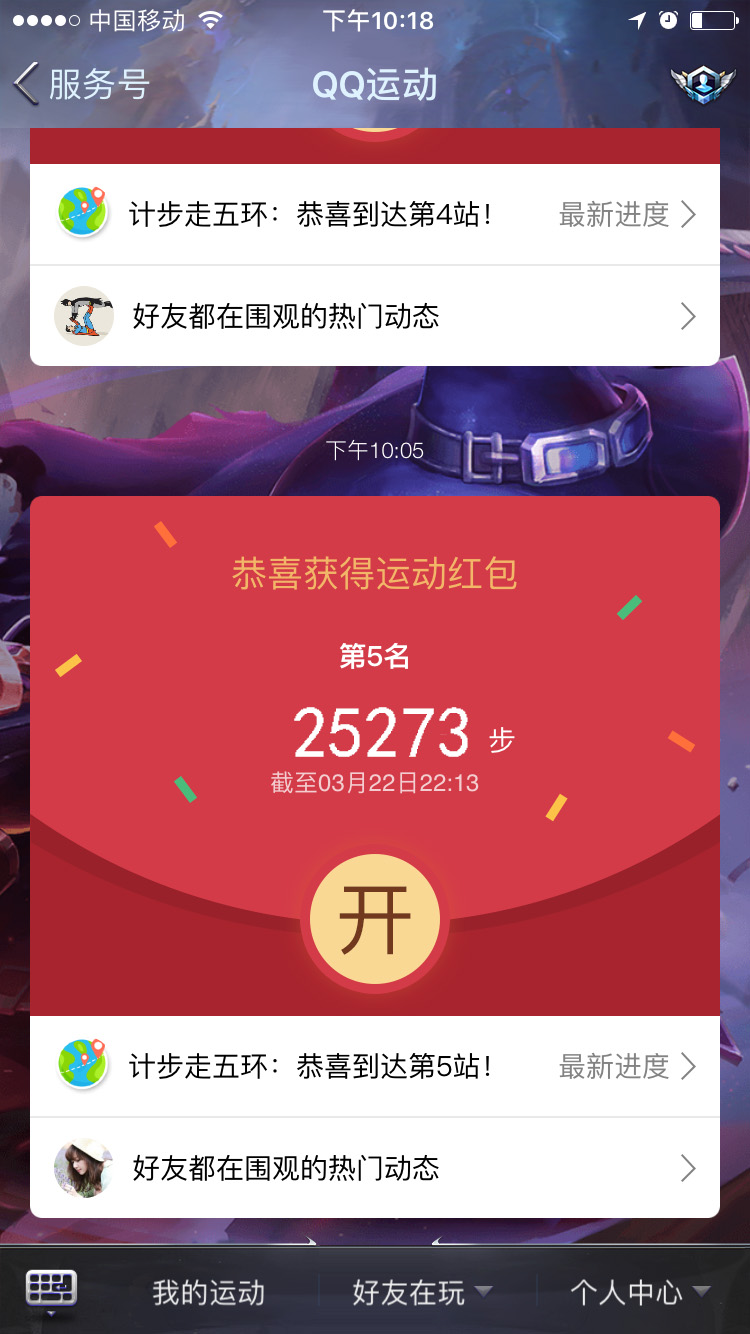Open 我的运动 menu

click(208, 1293)
